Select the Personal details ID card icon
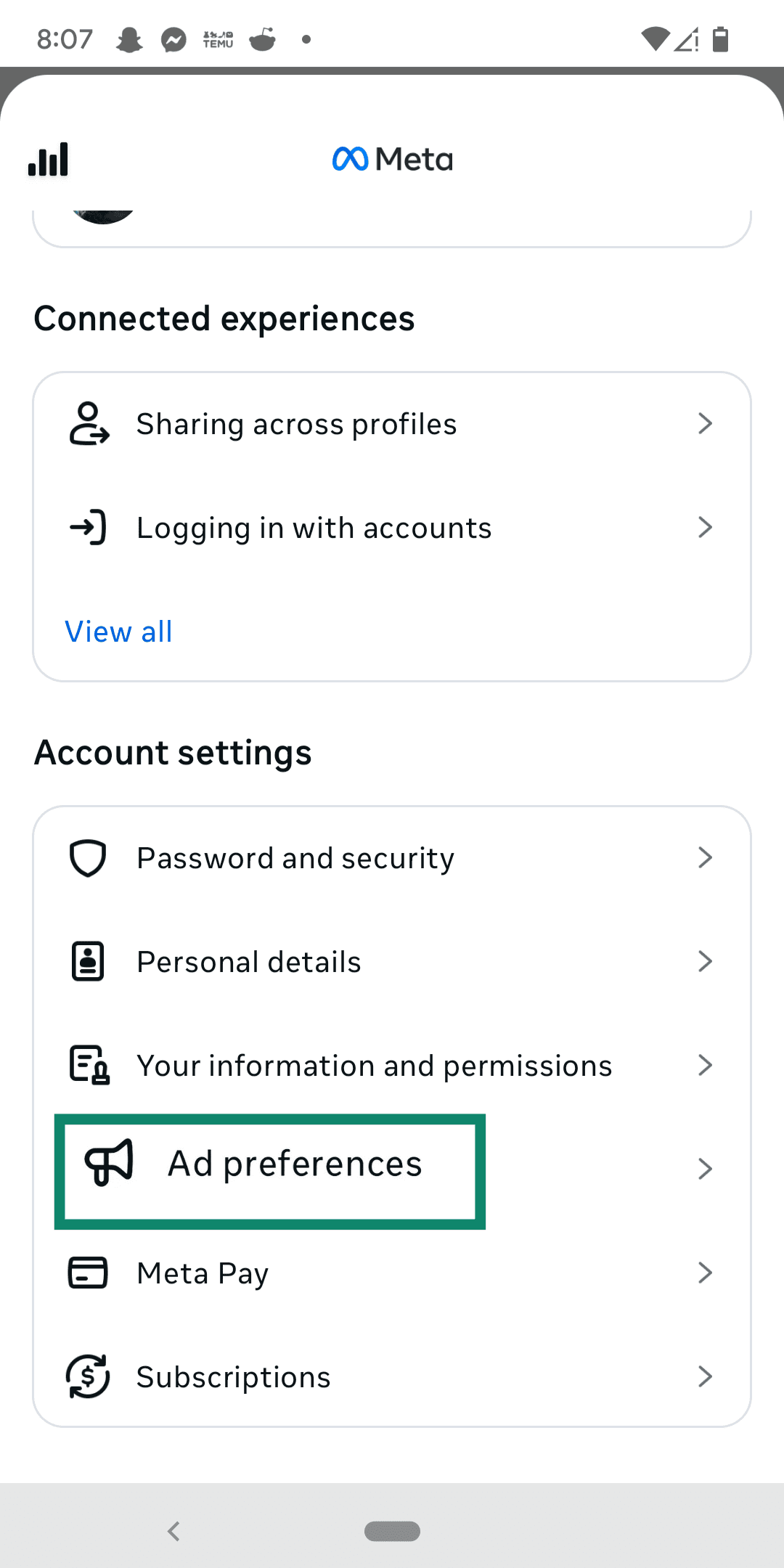Screen dimensions: 784x1568 coord(86,961)
